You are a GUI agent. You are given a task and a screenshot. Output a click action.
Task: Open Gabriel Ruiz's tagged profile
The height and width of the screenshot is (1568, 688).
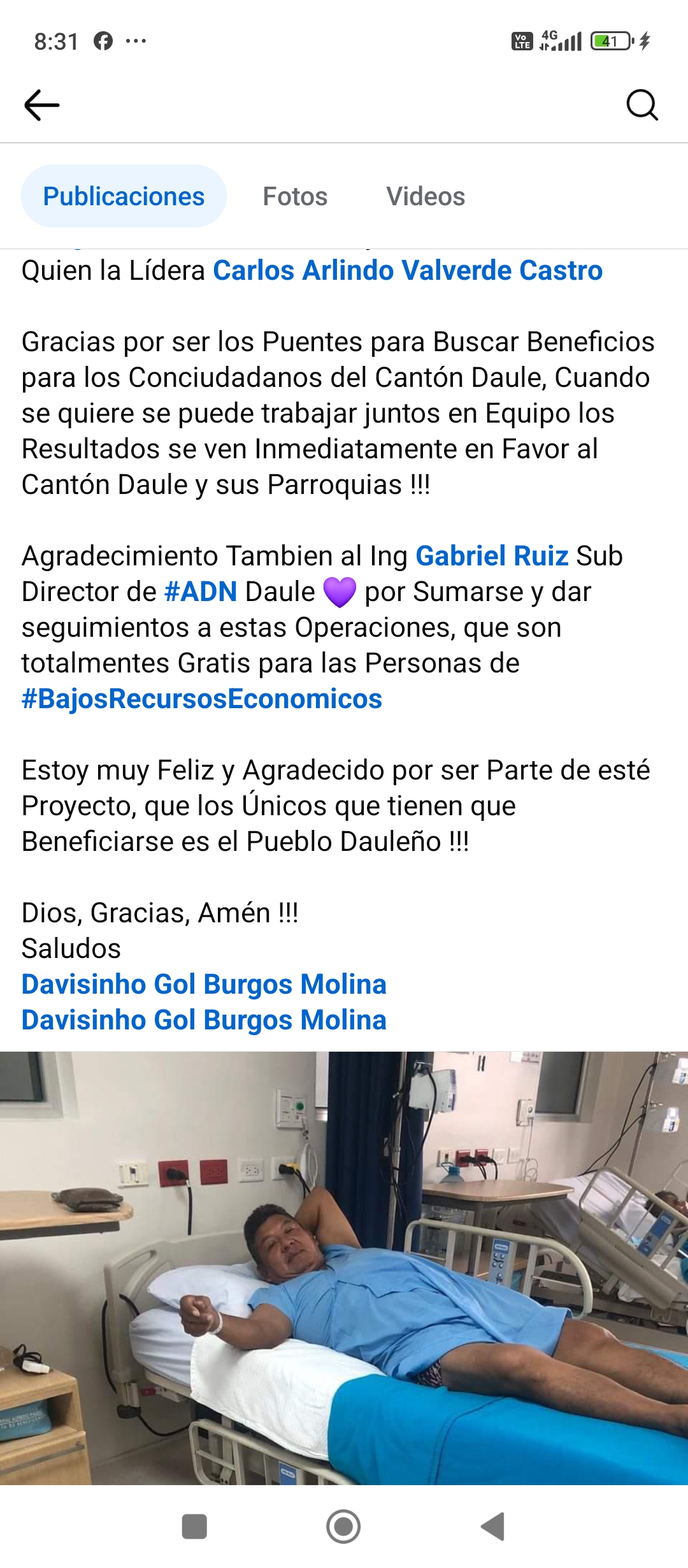(492, 556)
